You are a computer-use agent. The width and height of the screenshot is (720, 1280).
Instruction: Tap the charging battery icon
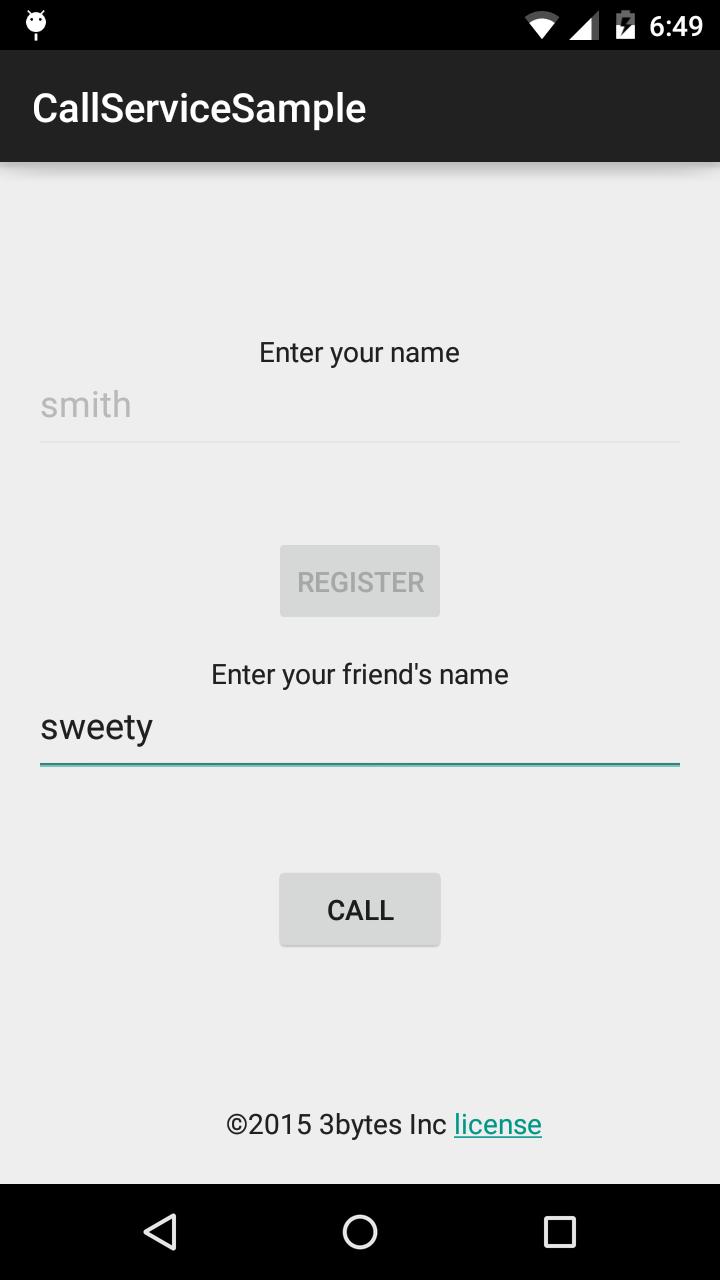[x=627, y=24]
